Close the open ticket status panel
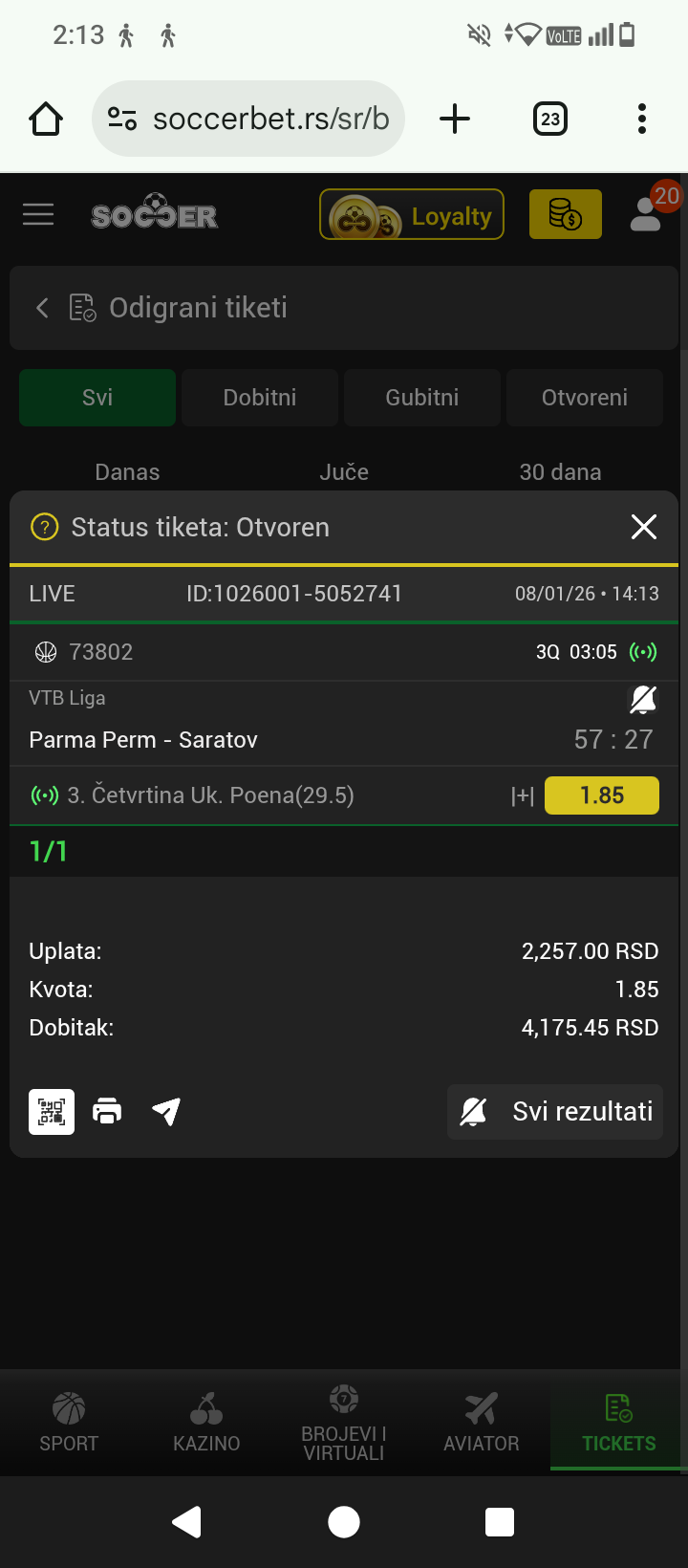The width and height of the screenshot is (688, 1568). [643, 527]
